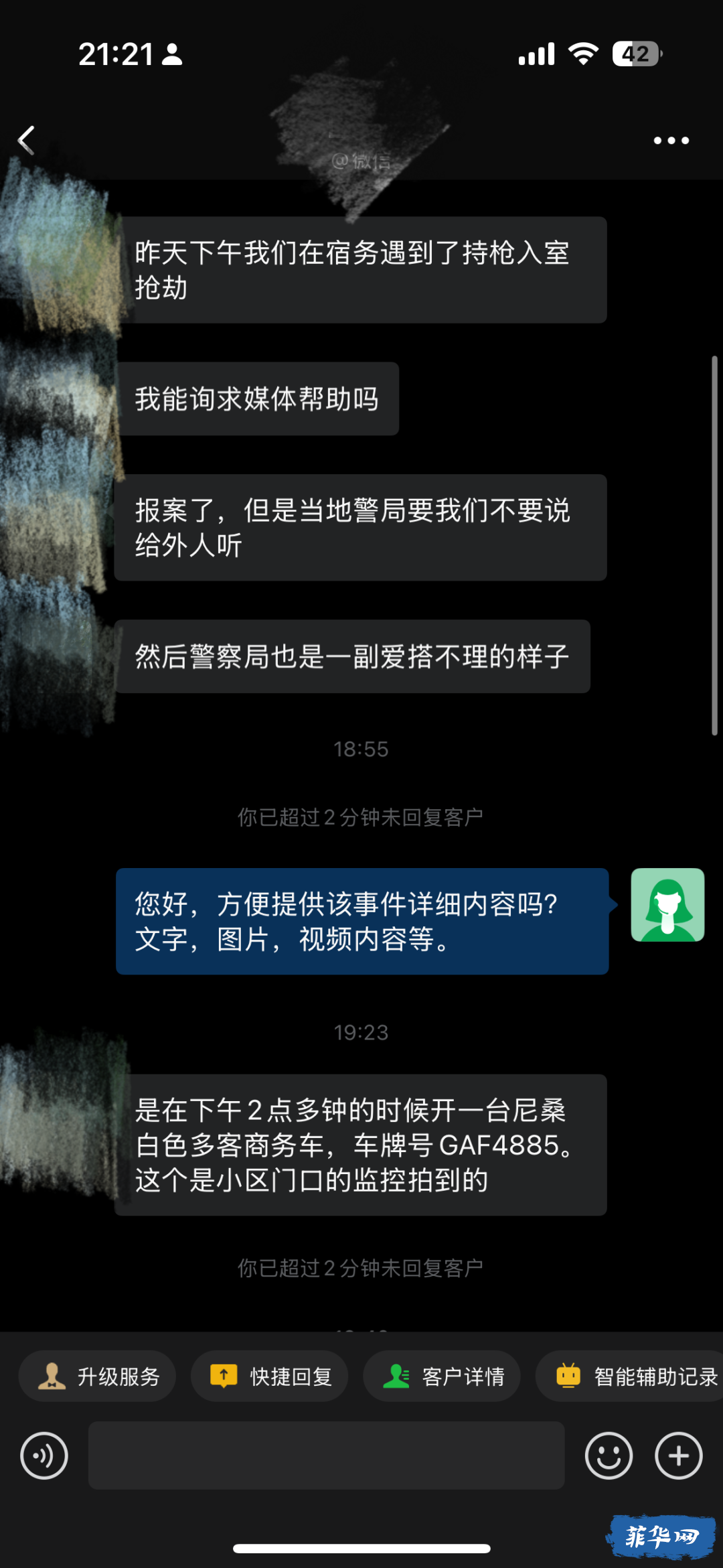This screenshot has height=1568, width=723.
Task: View 客户详情 customer details
Action: [442, 1376]
